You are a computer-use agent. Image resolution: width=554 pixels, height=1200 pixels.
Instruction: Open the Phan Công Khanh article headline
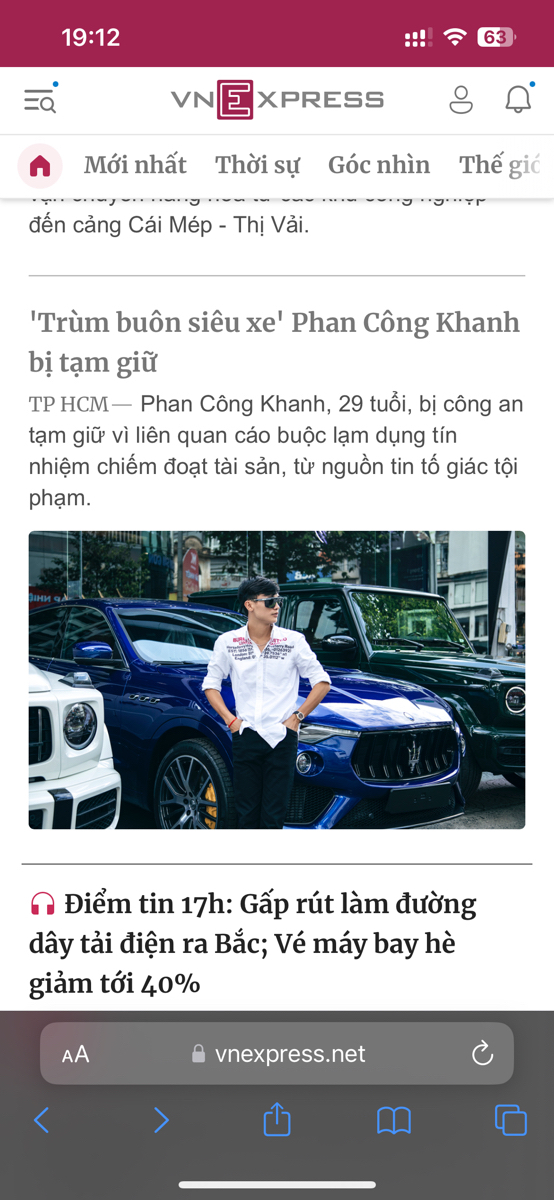[x=275, y=342]
